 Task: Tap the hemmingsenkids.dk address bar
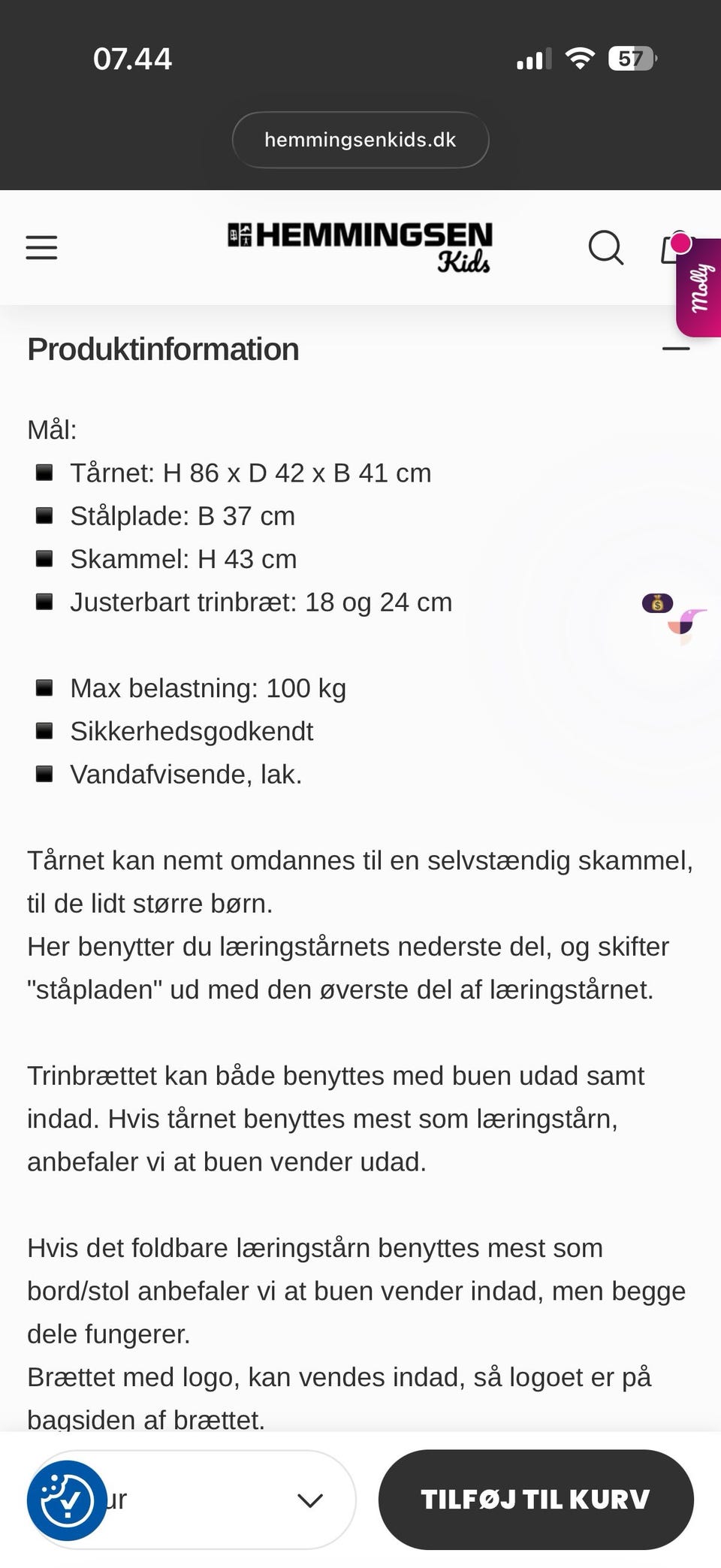pos(360,139)
